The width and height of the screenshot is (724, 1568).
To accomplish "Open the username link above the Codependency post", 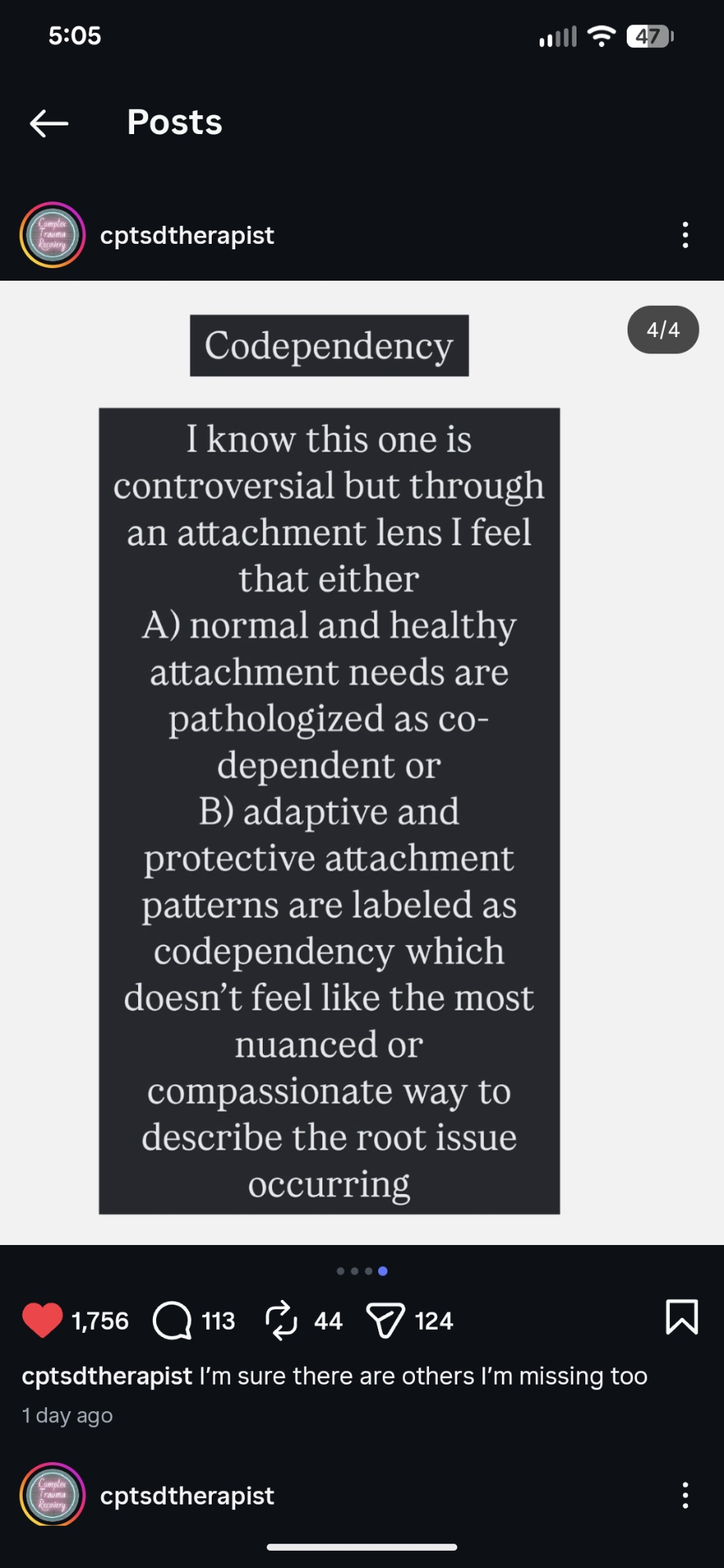I will (x=187, y=235).
